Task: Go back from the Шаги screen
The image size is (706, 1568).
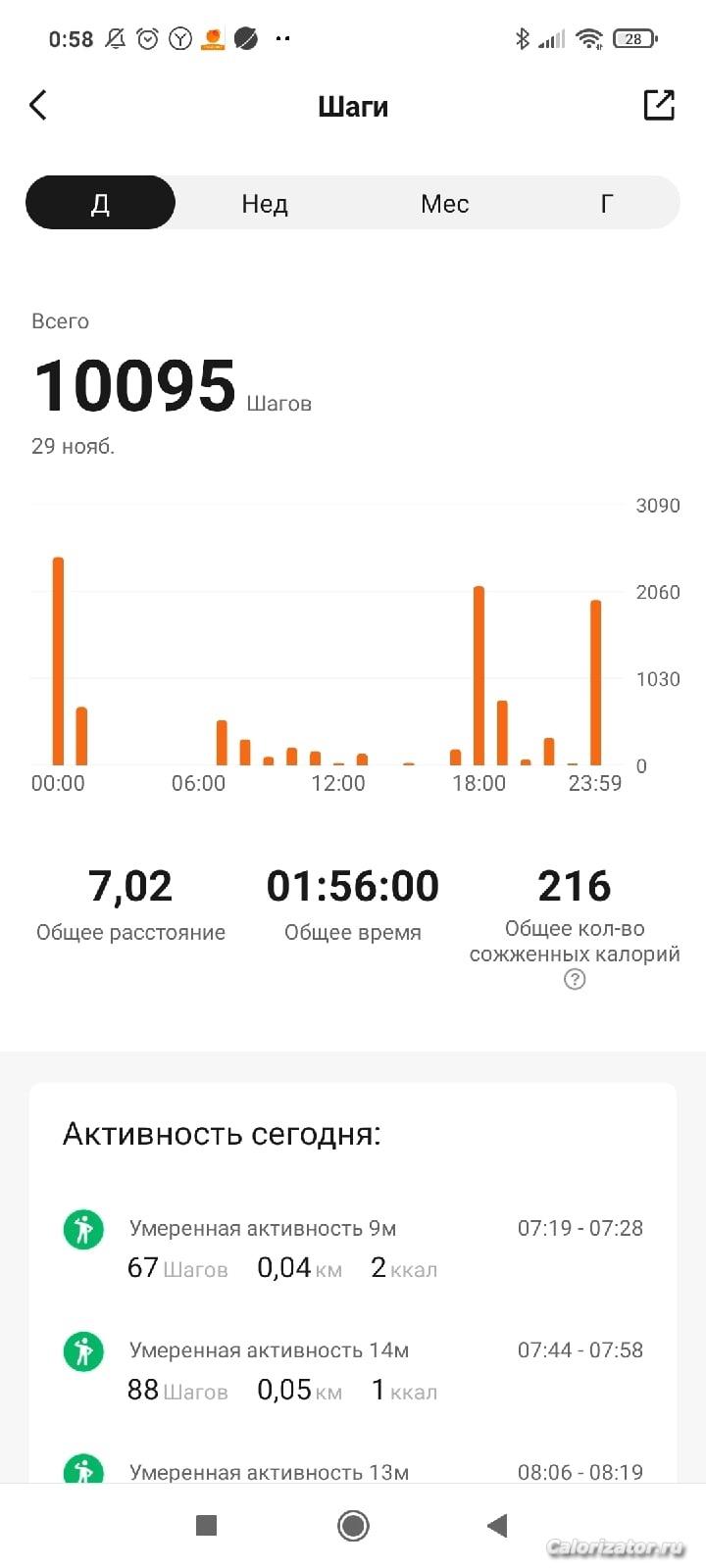Action: pyautogui.click(x=38, y=105)
